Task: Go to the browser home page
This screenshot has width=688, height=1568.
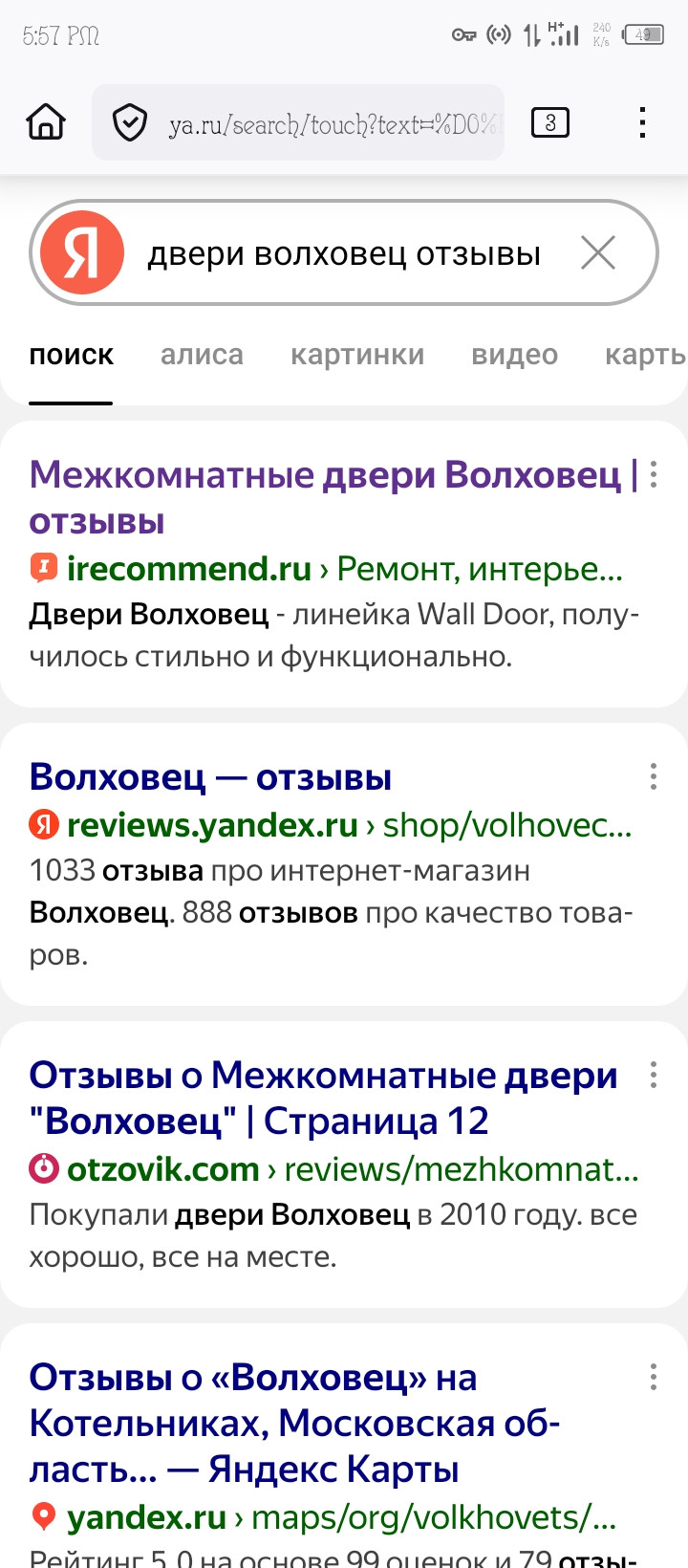Action: point(46,122)
